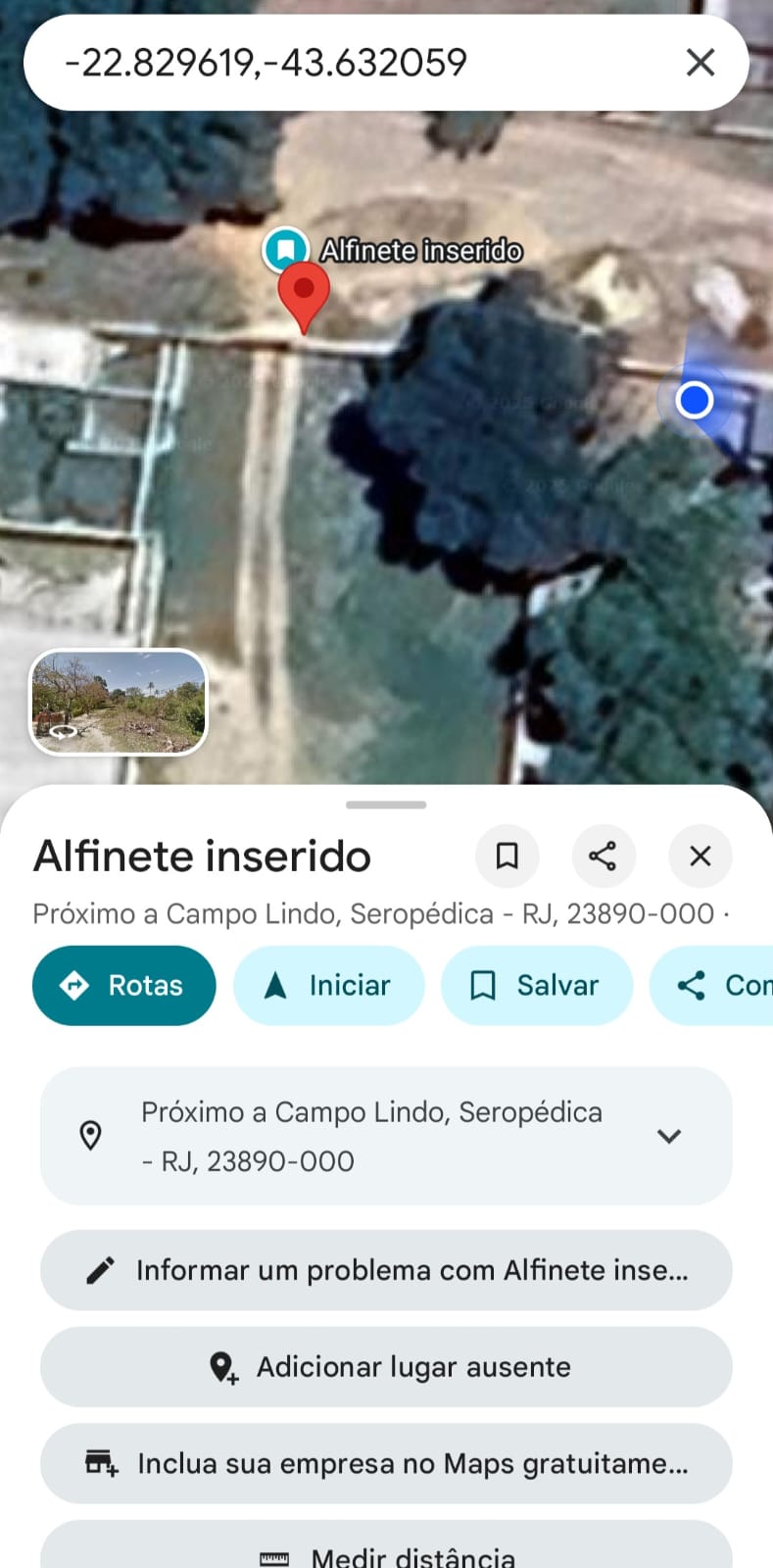Start navigation with Iniciar

click(x=328, y=985)
